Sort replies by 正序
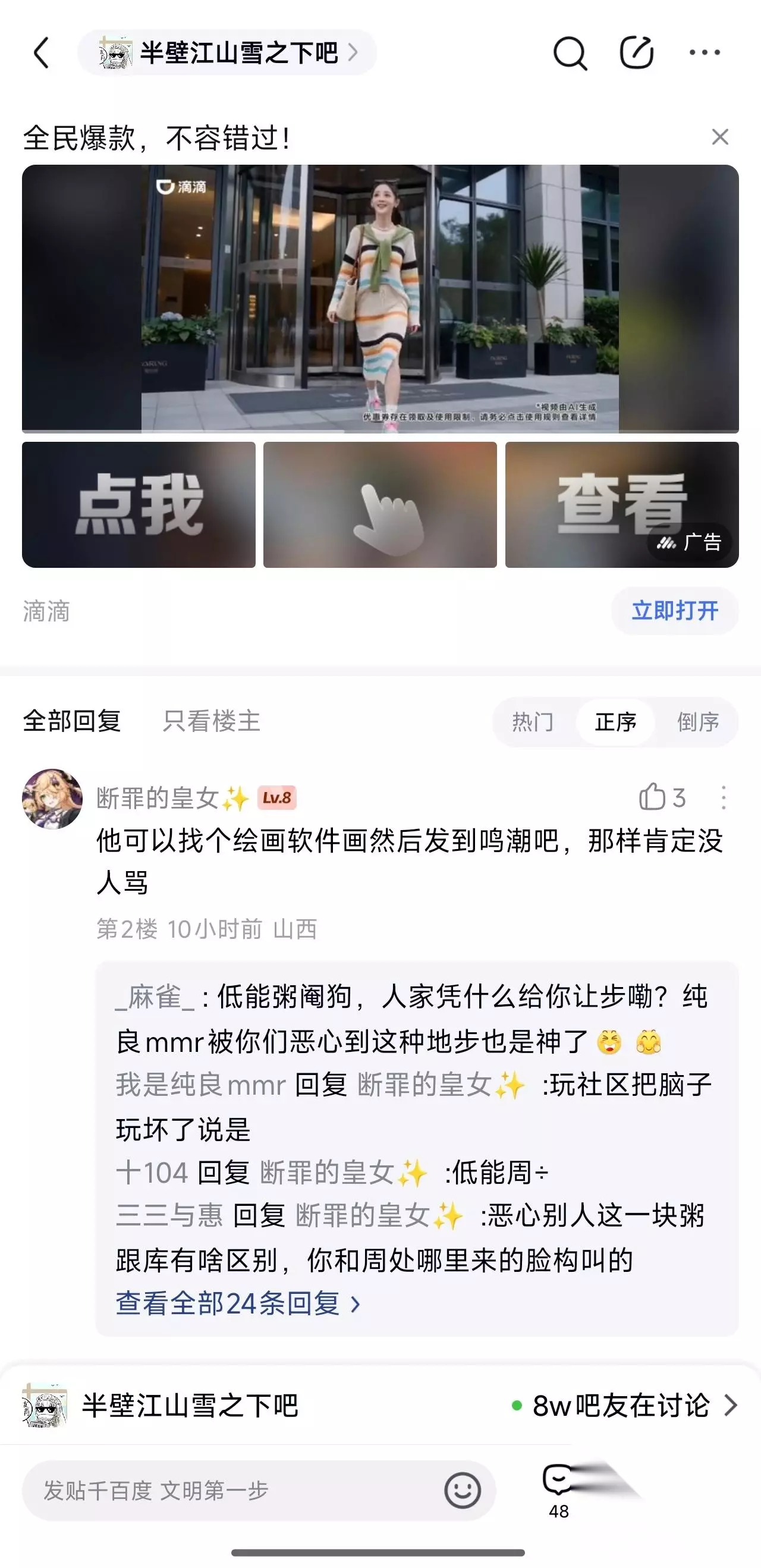This screenshot has height=1568, width=761. coord(615,722)
